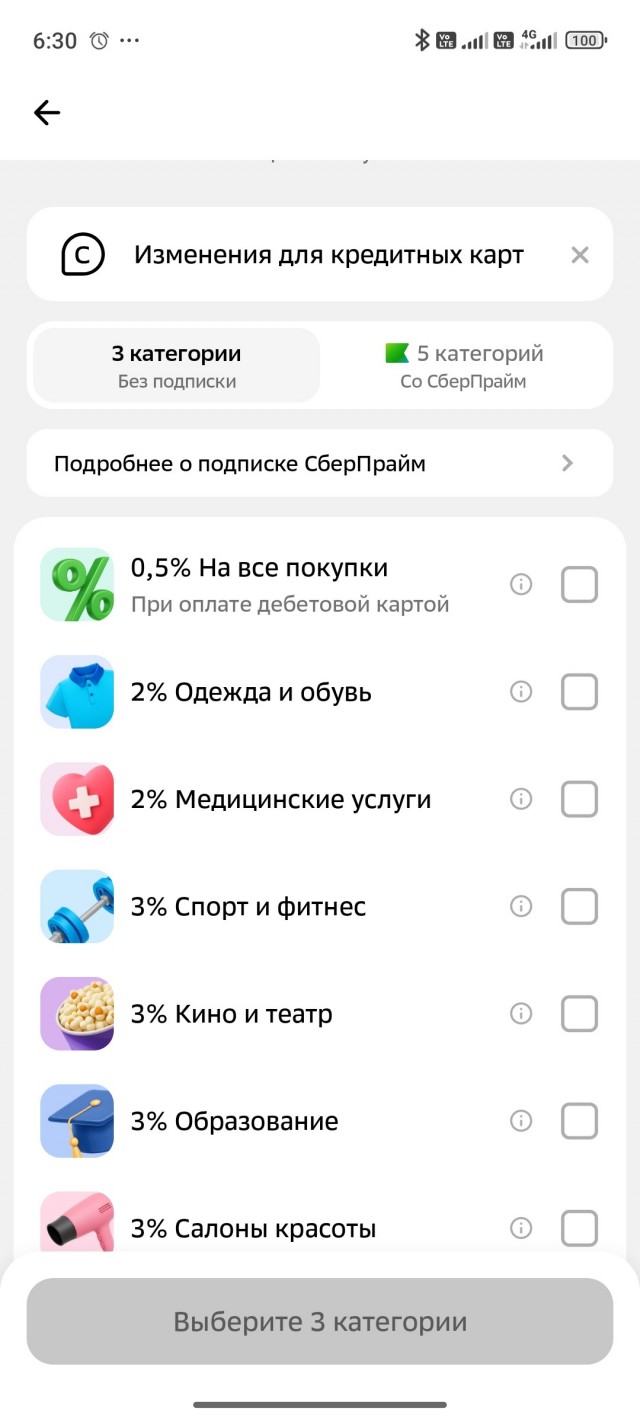Dismiss the 'Изменения для кредитных карт' banner

tap(579, 255)
